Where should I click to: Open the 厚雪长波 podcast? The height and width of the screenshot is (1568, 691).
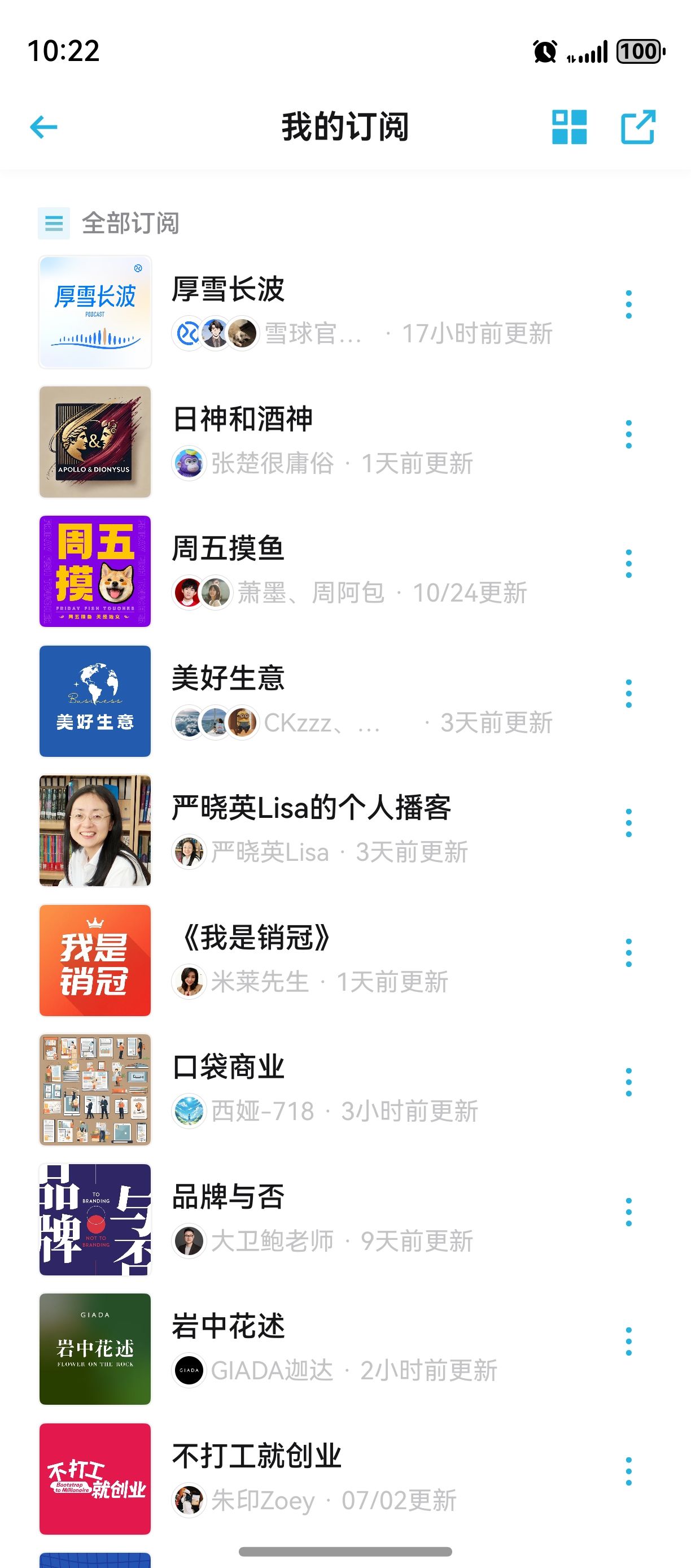point(228,289)
